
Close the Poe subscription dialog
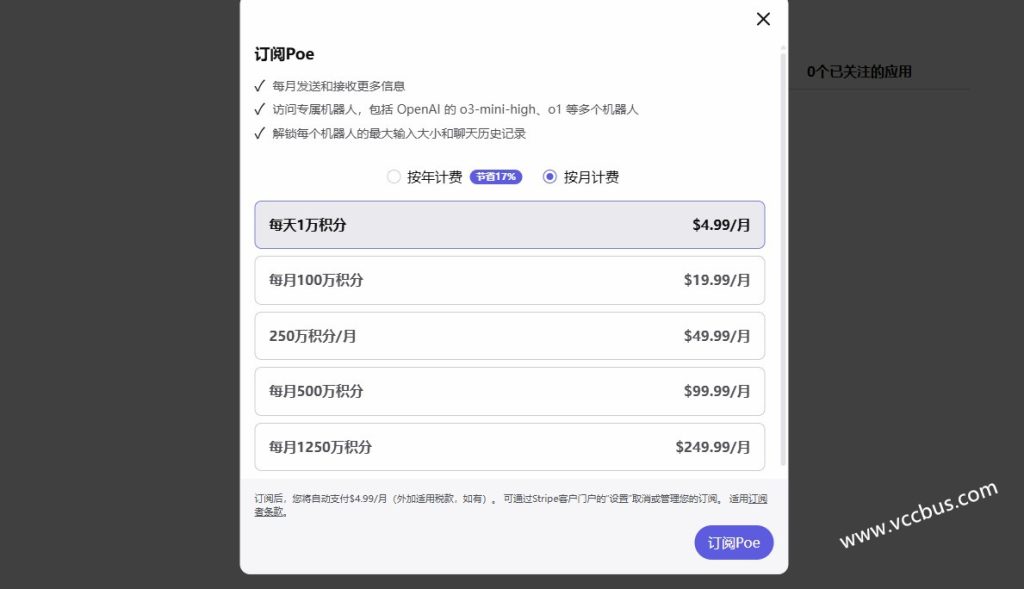coord(763,19)
